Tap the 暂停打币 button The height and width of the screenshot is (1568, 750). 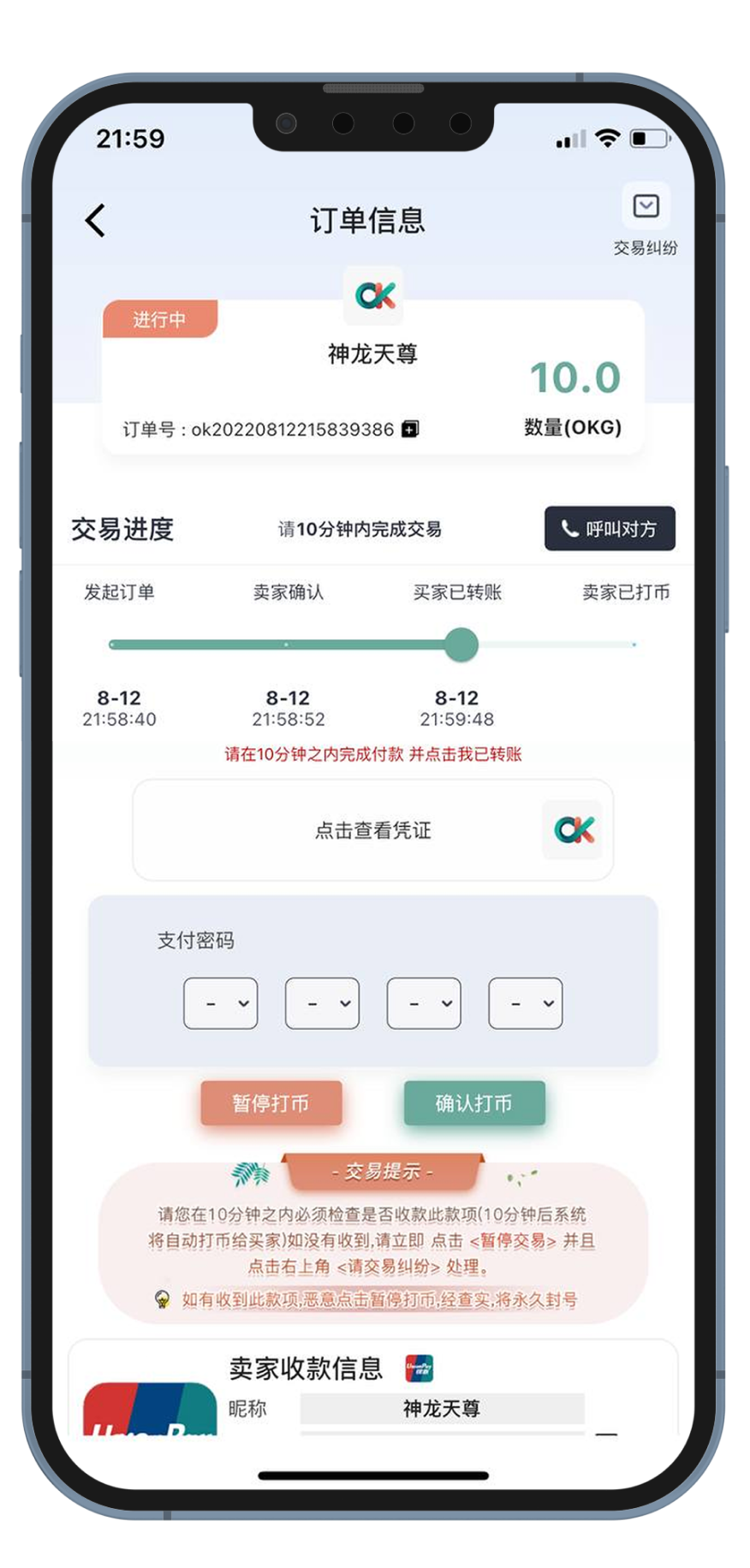tap(271, 1103)
